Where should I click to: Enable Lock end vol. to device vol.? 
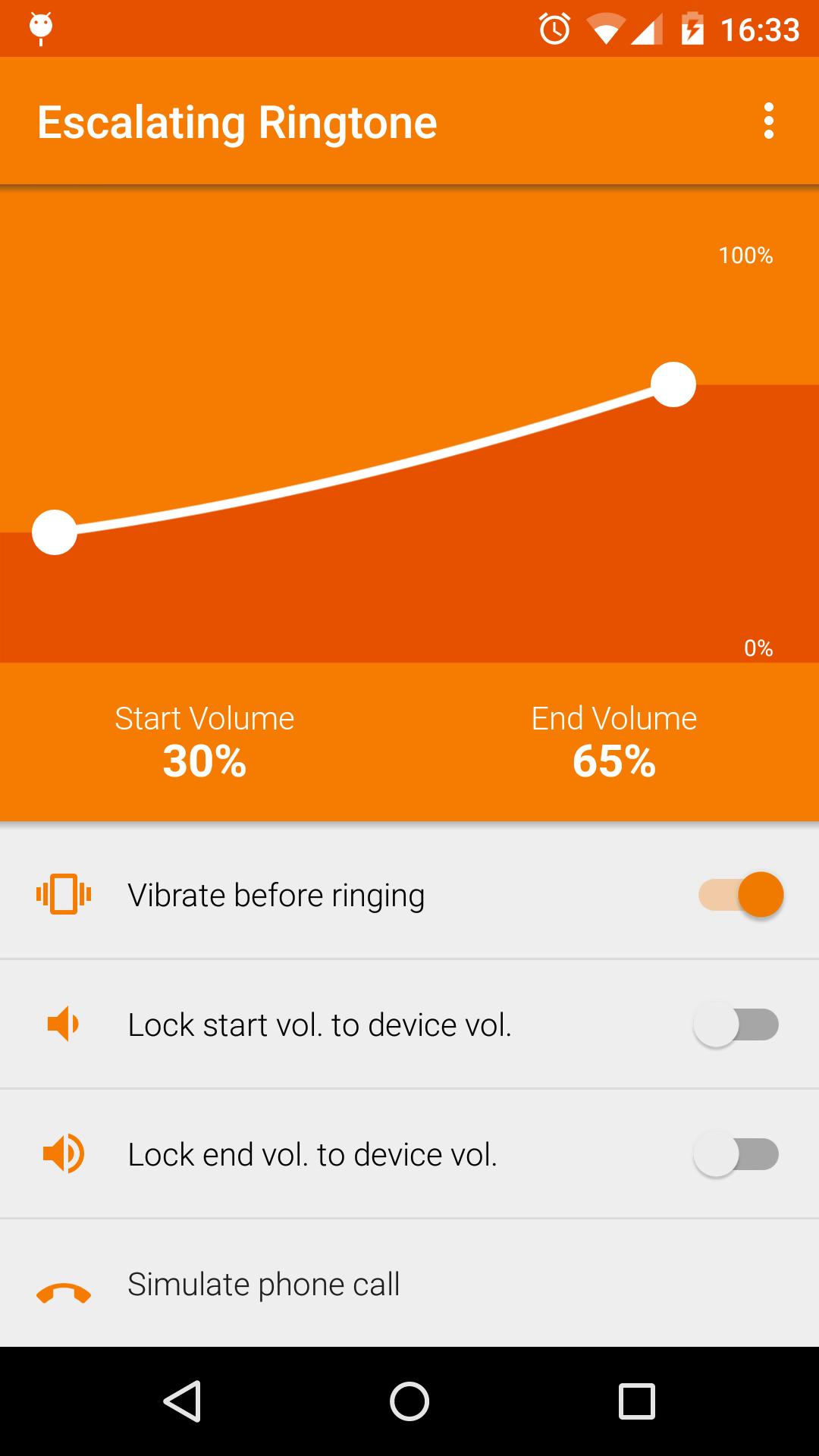[x=736, y=1154]
